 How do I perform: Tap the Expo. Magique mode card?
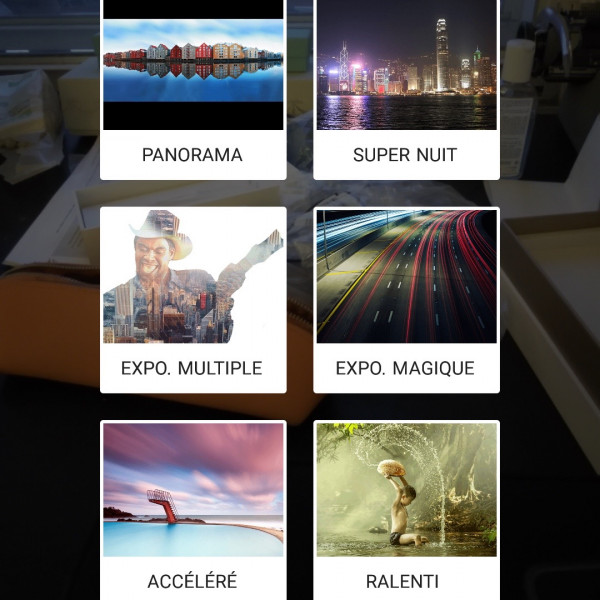pyautogui.click(x=406, y=298)
